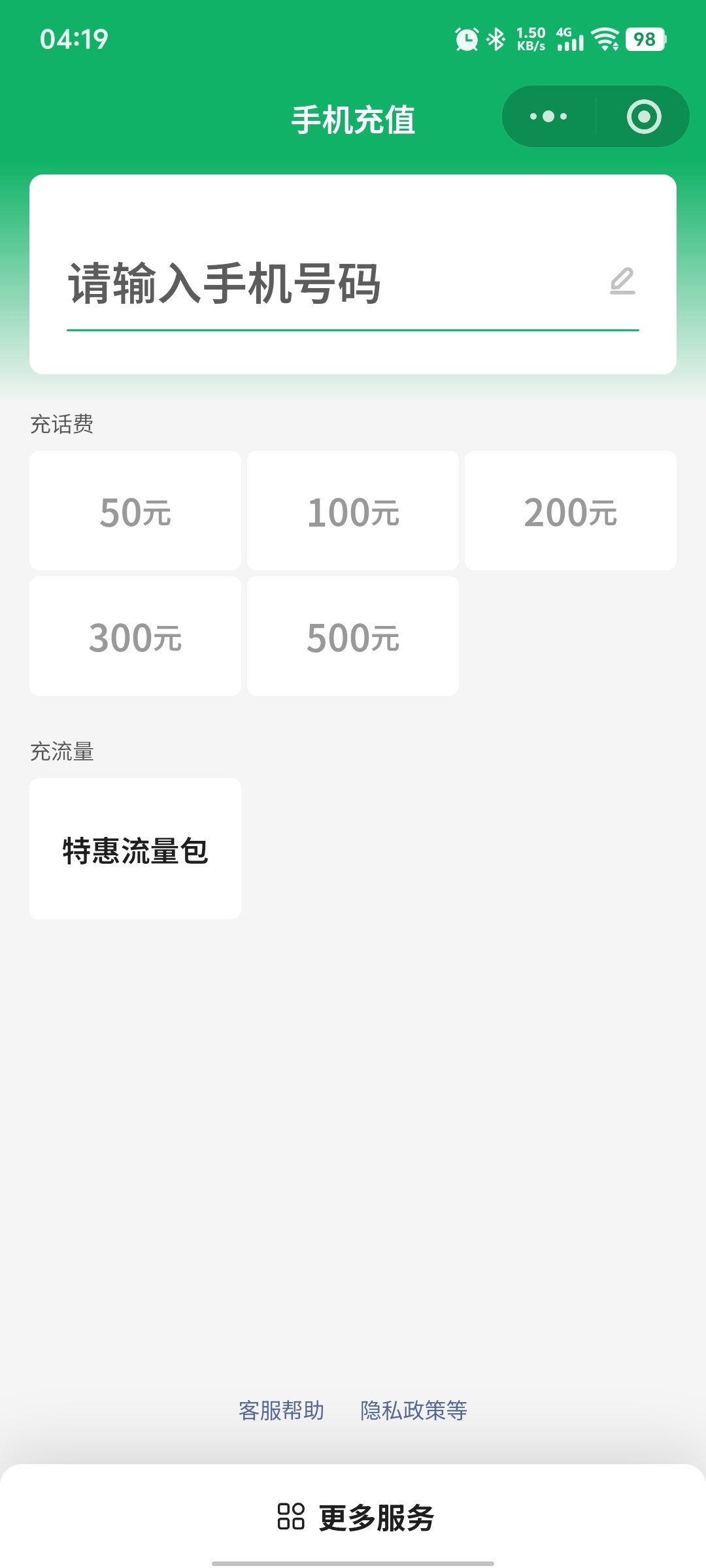Open 更多服务 at the bottom
The width and height of the screenshot is (706, 1568).
pos(356,1517)
